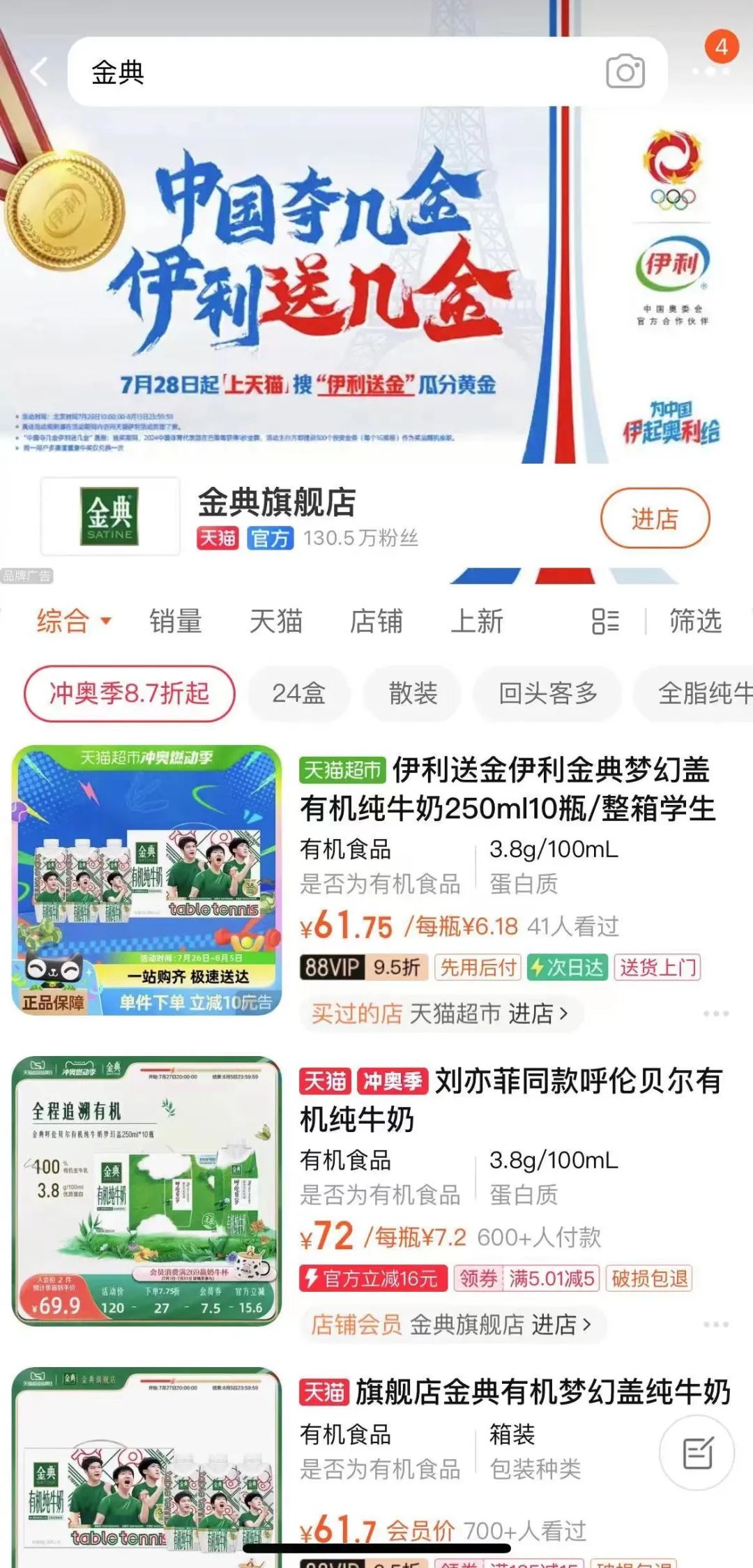
Task: Switch to the 天猫 filter tab
Action: click(275, 621)
